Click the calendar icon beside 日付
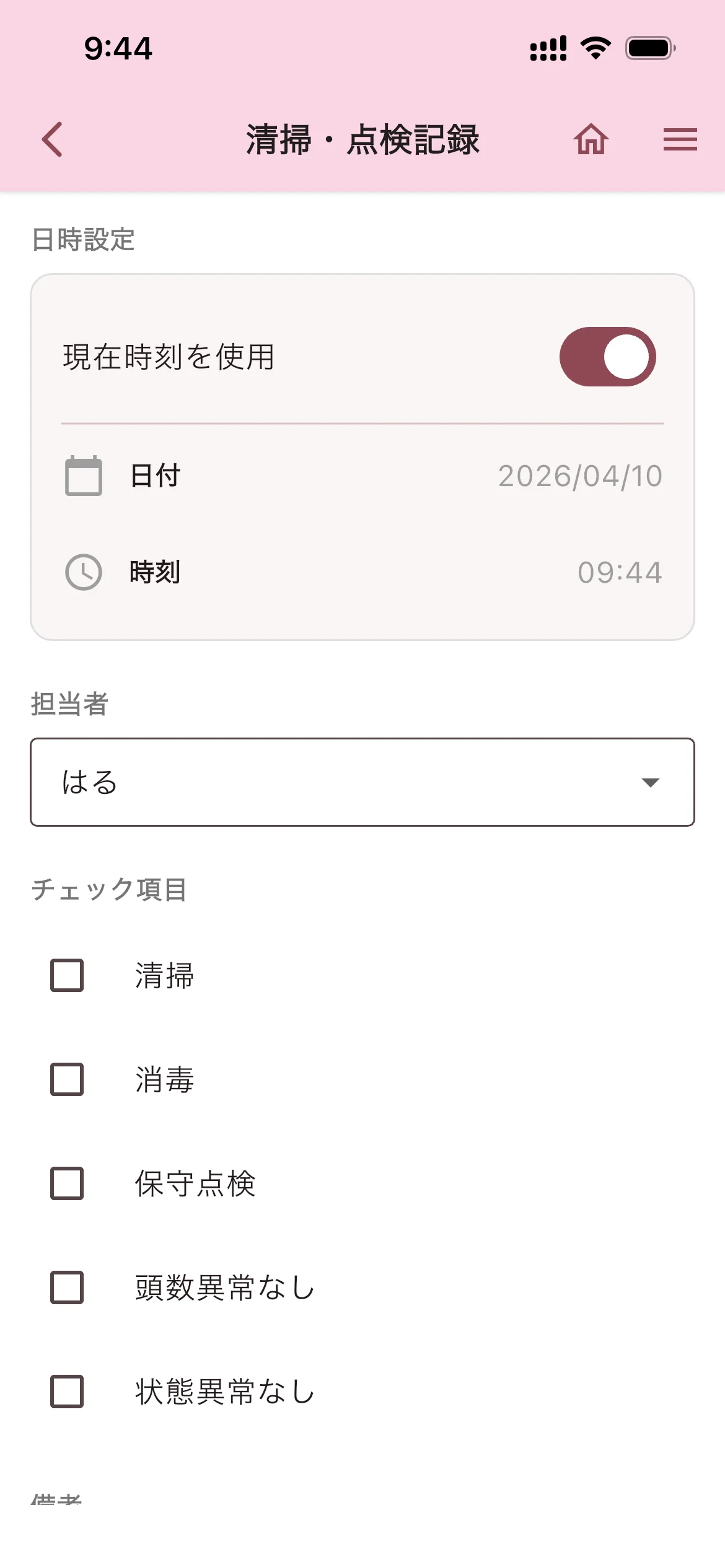The width and height of the screenshot is (725, 1568). click(x=83, y=476)
